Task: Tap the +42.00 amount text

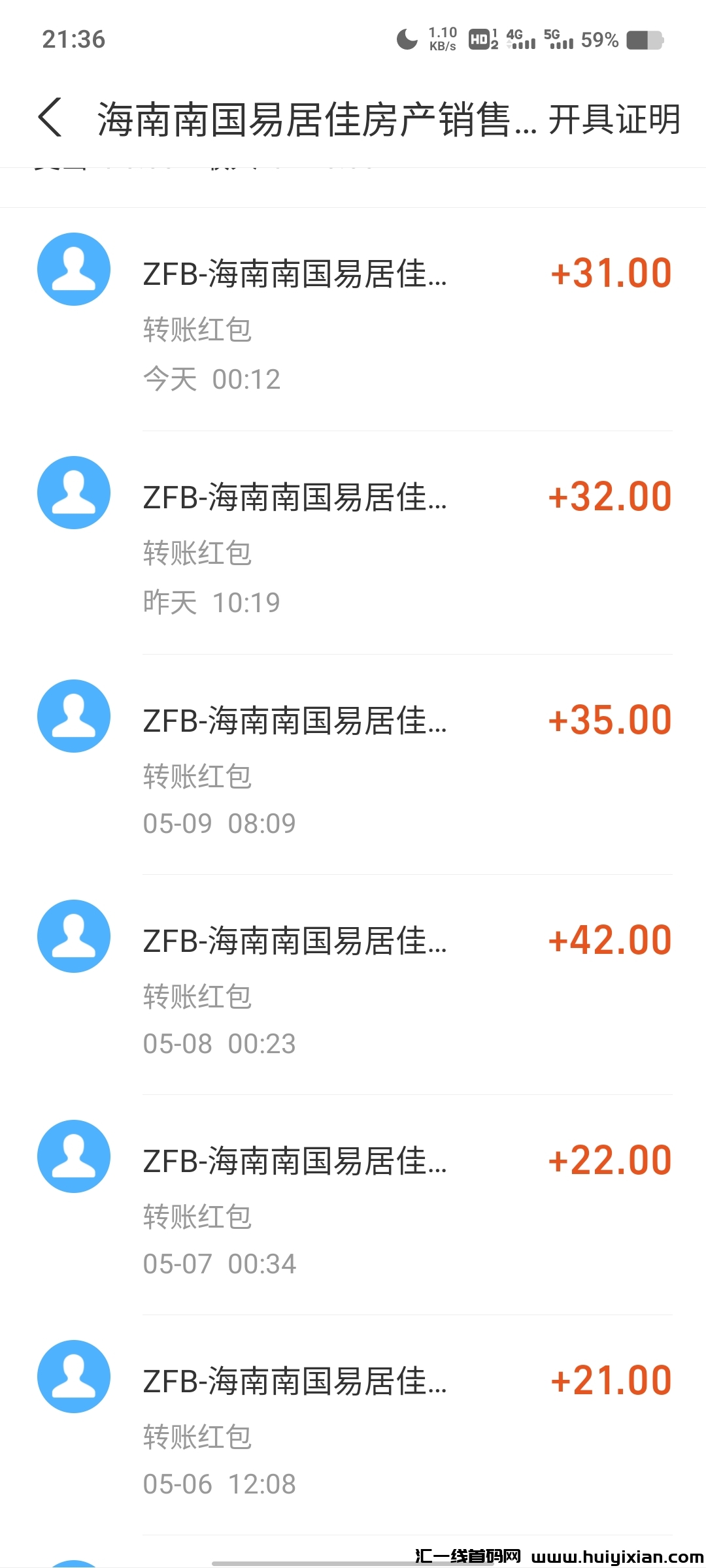Action: [609, 938]
